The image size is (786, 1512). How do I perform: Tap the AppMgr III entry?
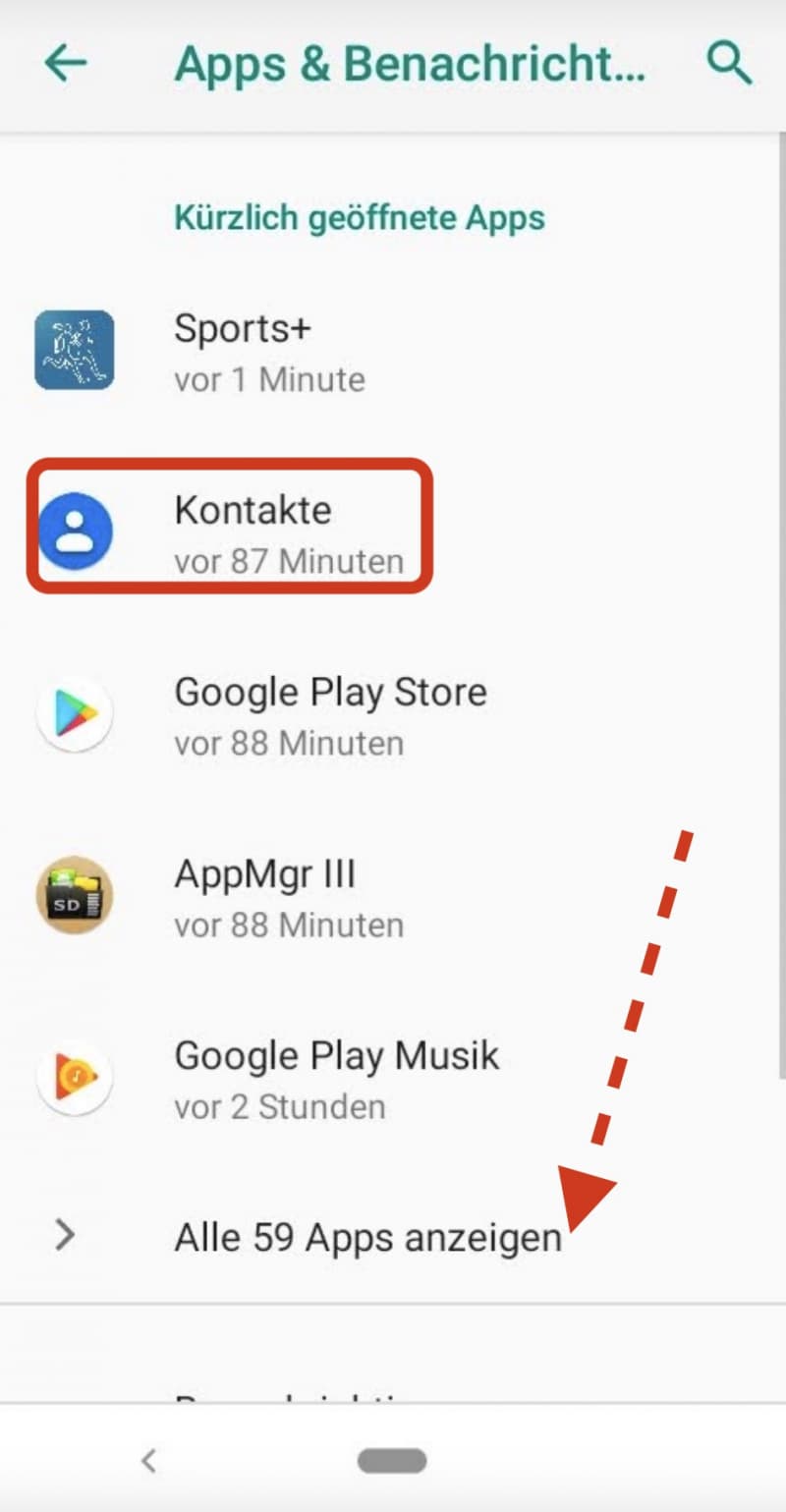(393, 896)
